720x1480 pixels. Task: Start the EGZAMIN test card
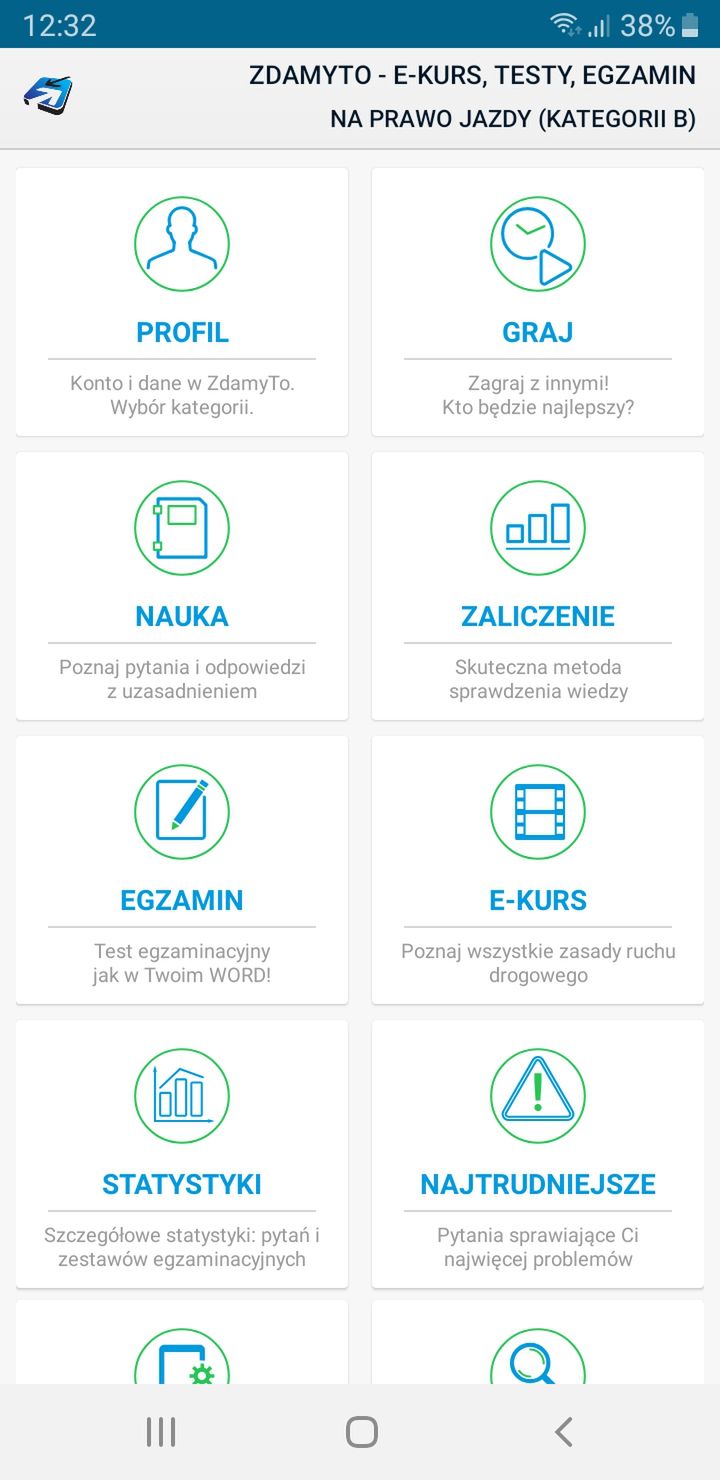[x=182, y=870]
